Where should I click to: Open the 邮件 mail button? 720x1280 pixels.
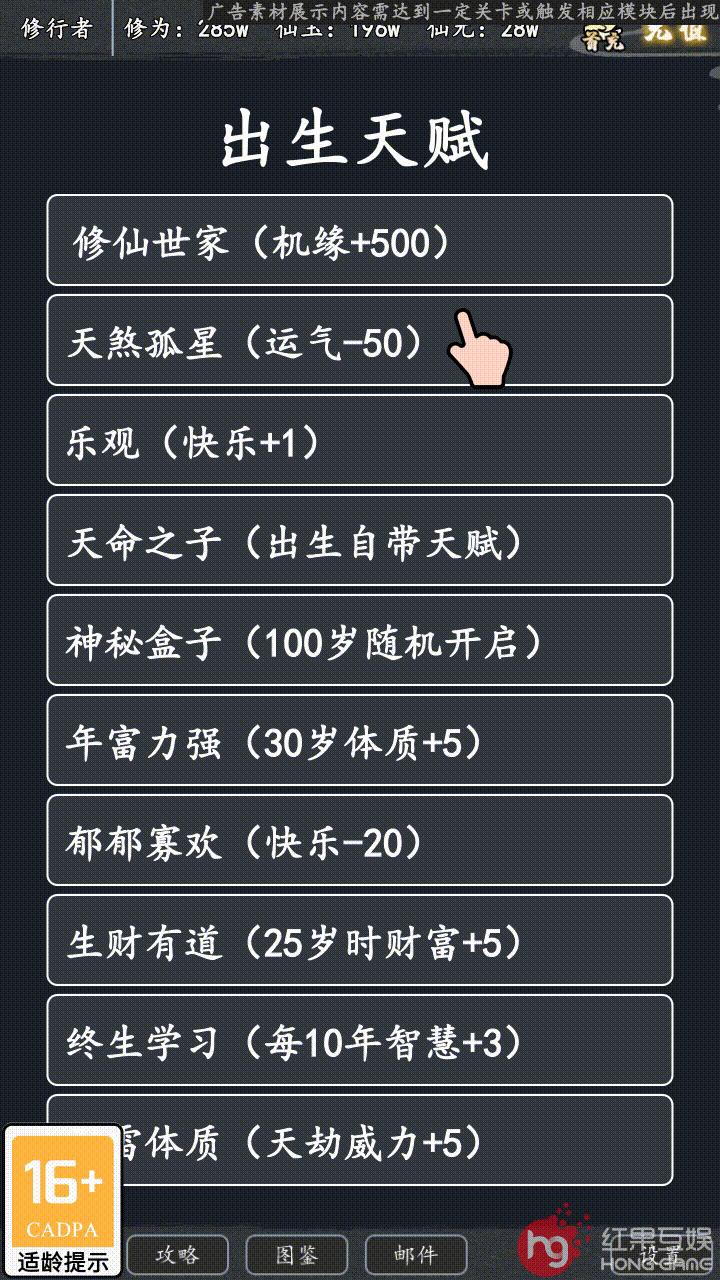[x=416, y=1254]
